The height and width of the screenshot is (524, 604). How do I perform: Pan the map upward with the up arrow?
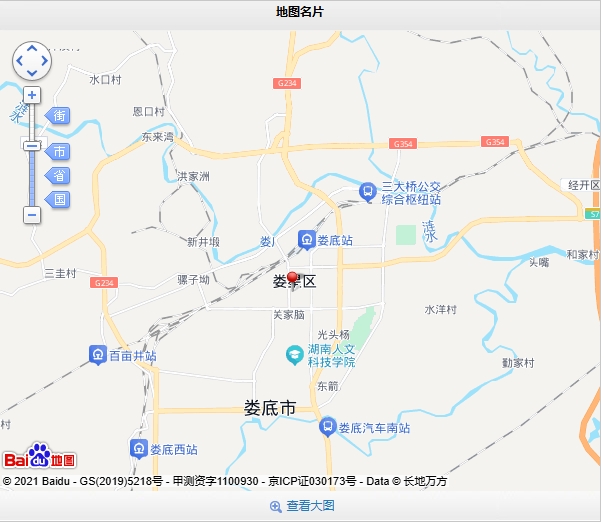coord(31,49)
